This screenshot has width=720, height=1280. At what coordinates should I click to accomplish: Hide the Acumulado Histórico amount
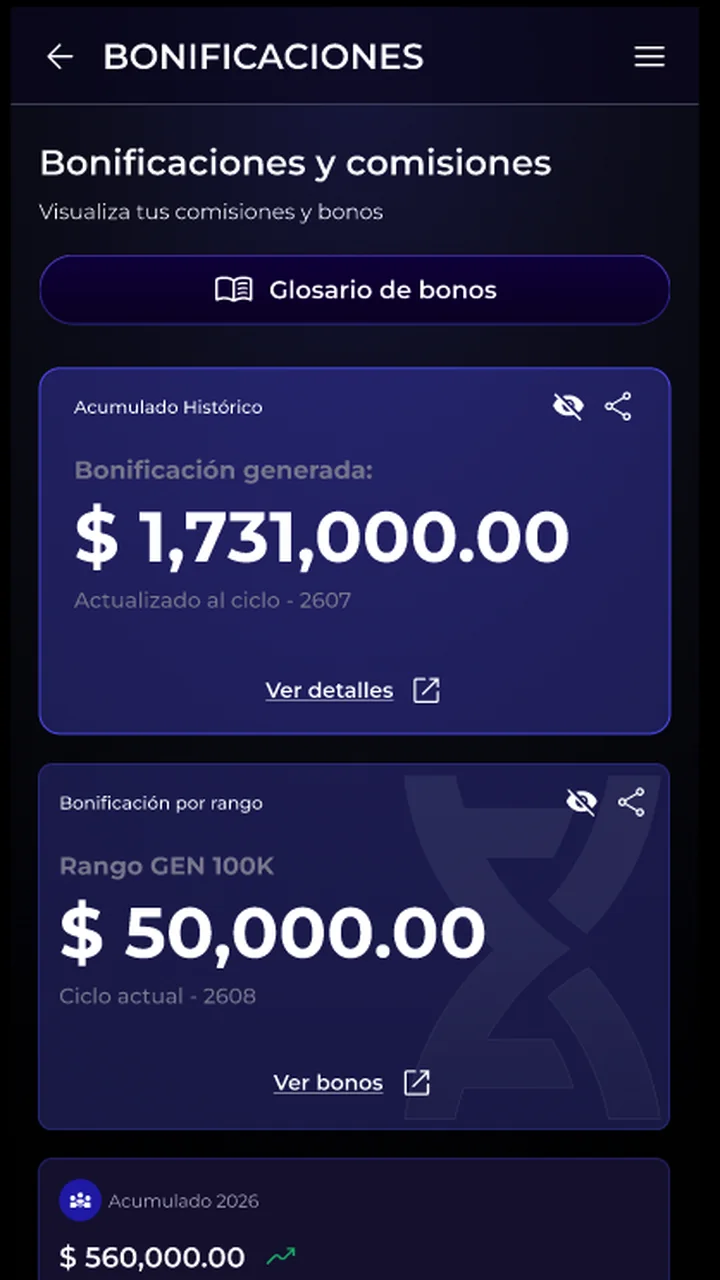pos(568,407)
